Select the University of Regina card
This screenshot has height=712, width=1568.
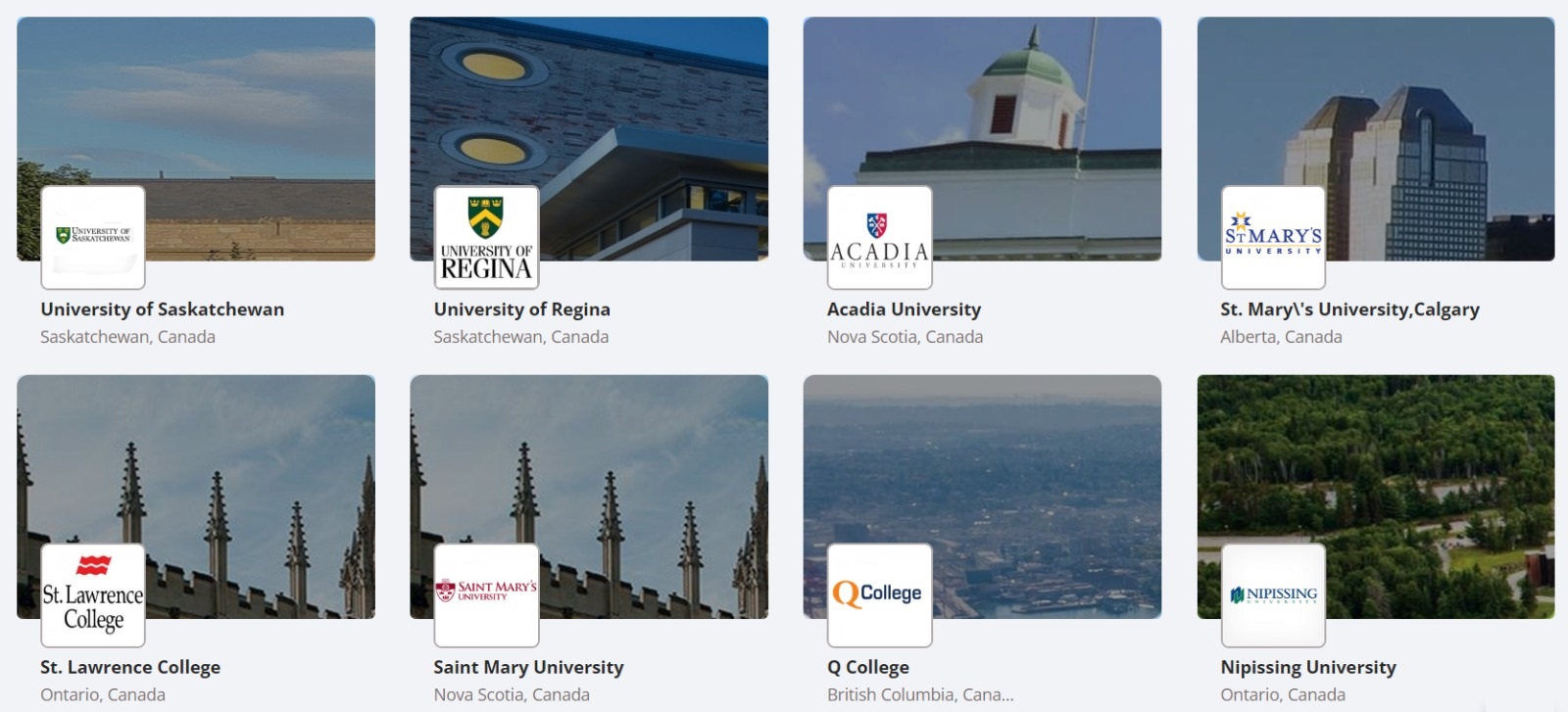tap(521, 309)
